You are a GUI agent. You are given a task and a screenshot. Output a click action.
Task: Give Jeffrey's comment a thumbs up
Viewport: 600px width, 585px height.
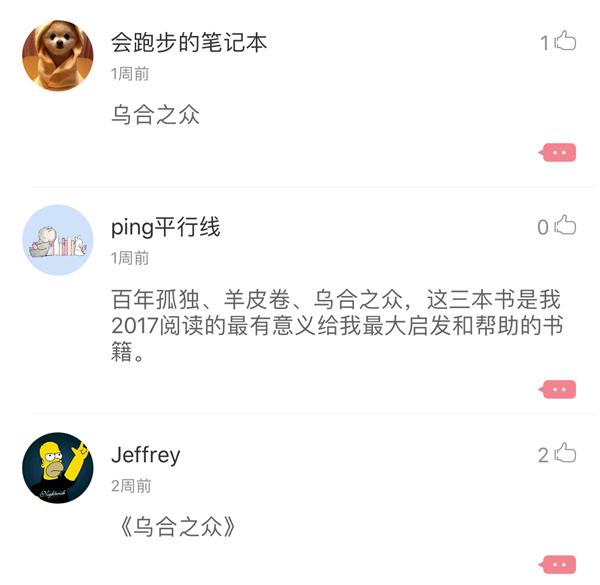565,454
